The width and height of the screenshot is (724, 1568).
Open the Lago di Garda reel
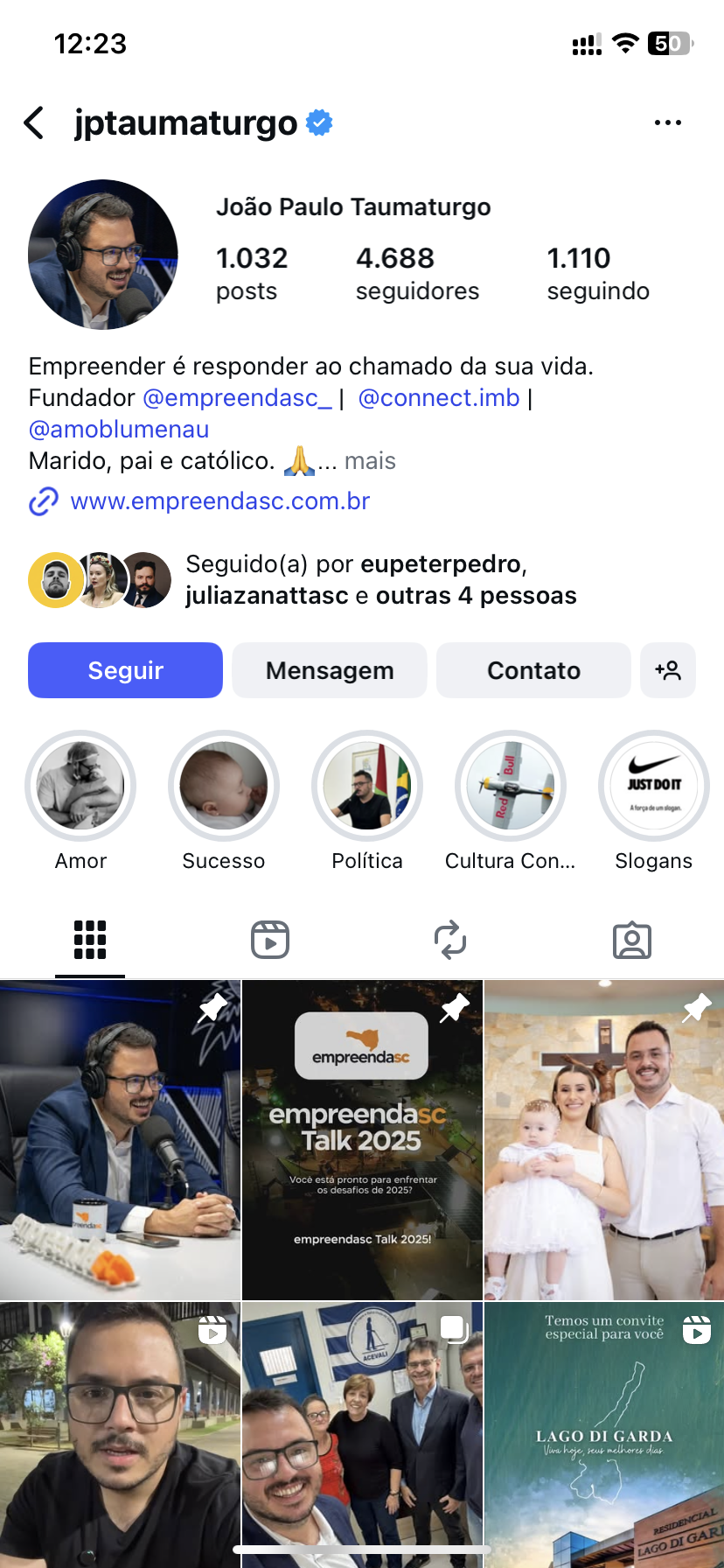pos(604,1435)
